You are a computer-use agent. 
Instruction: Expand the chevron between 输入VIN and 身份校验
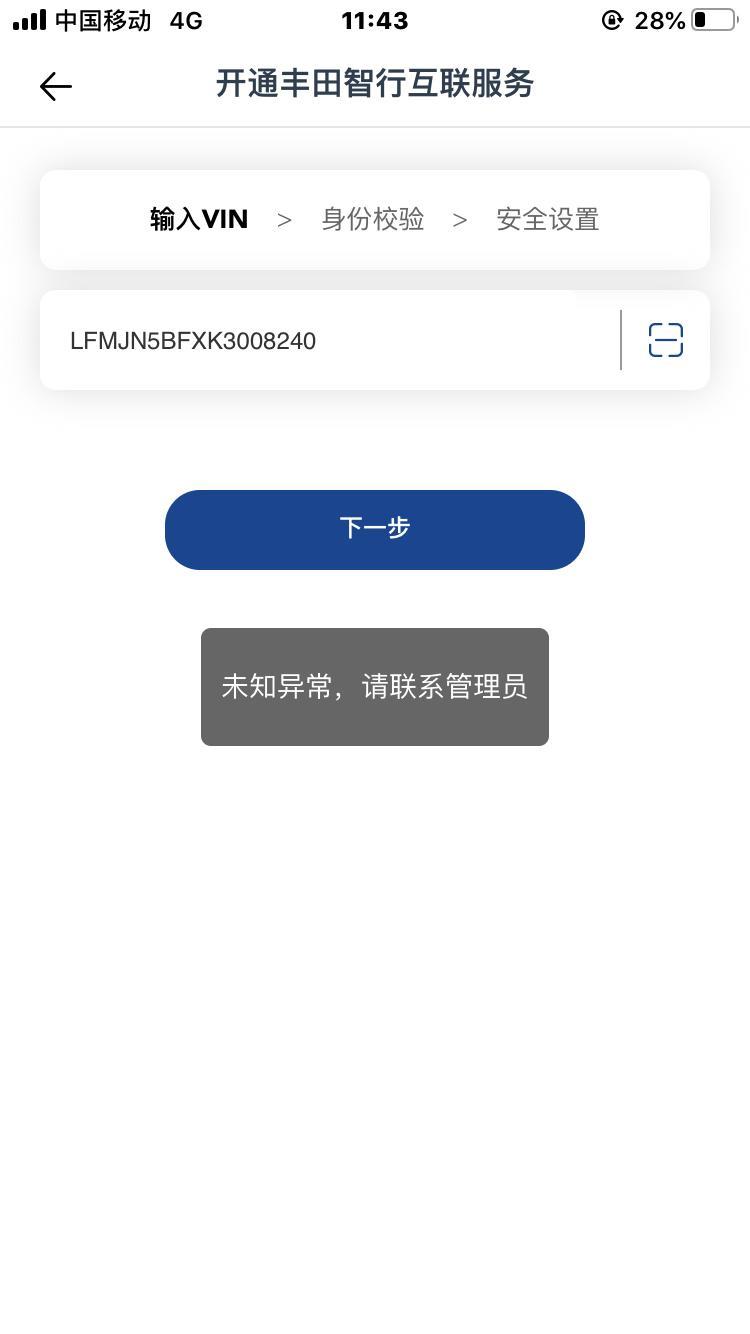point(285,219)
